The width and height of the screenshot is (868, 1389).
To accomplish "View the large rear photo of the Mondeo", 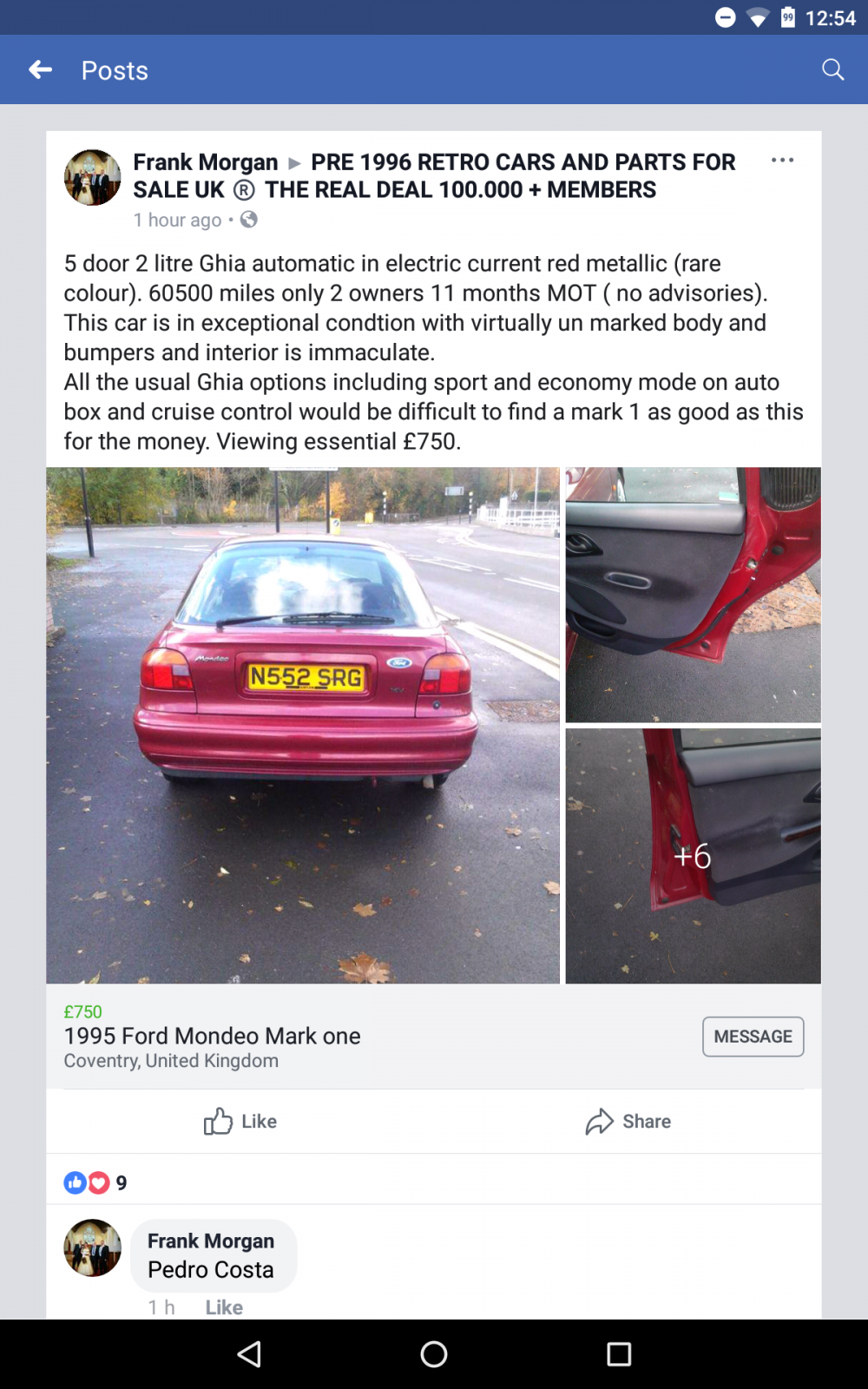I will [303, 725].
